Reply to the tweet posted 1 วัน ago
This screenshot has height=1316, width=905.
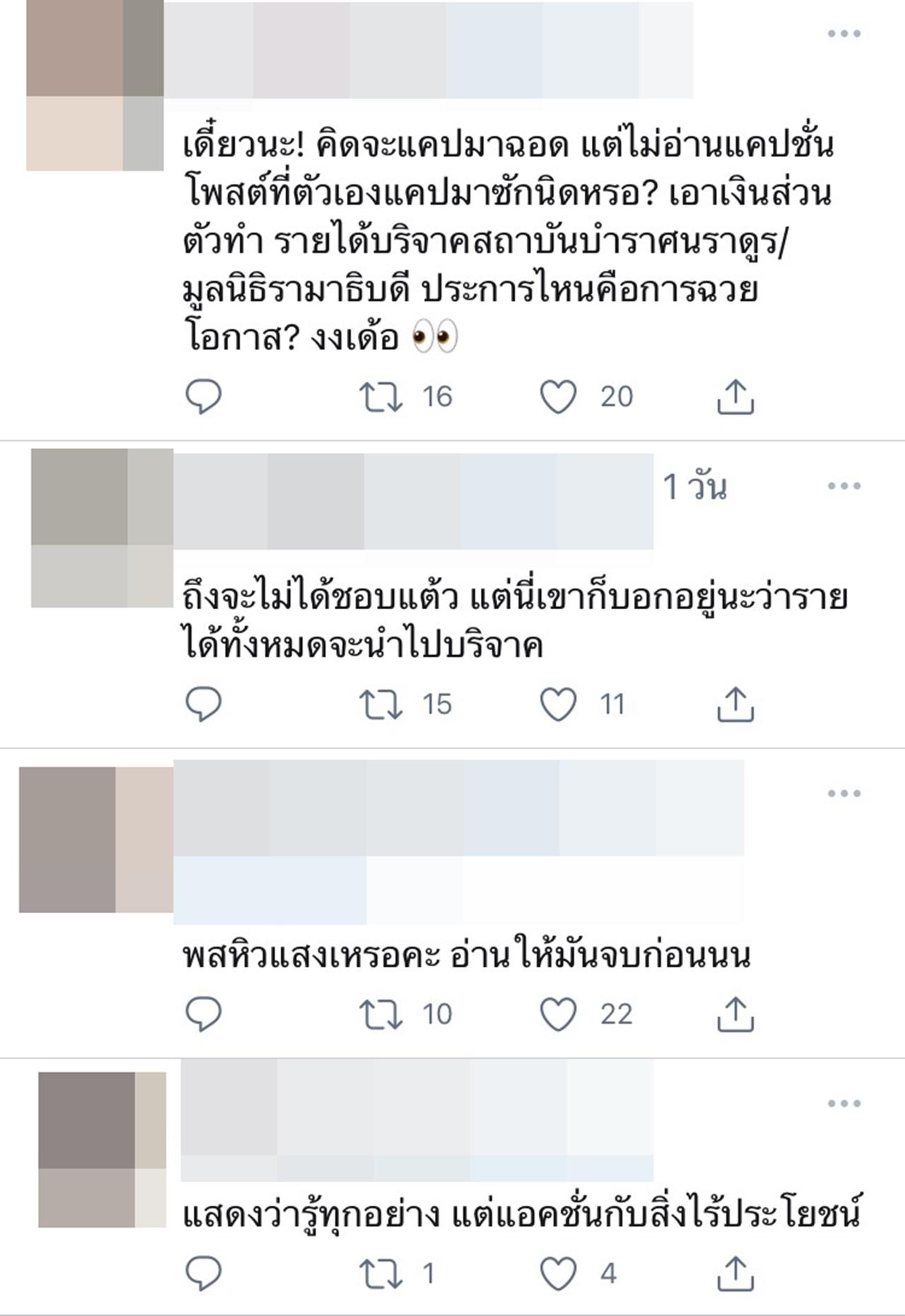click(x=204, y=705)
